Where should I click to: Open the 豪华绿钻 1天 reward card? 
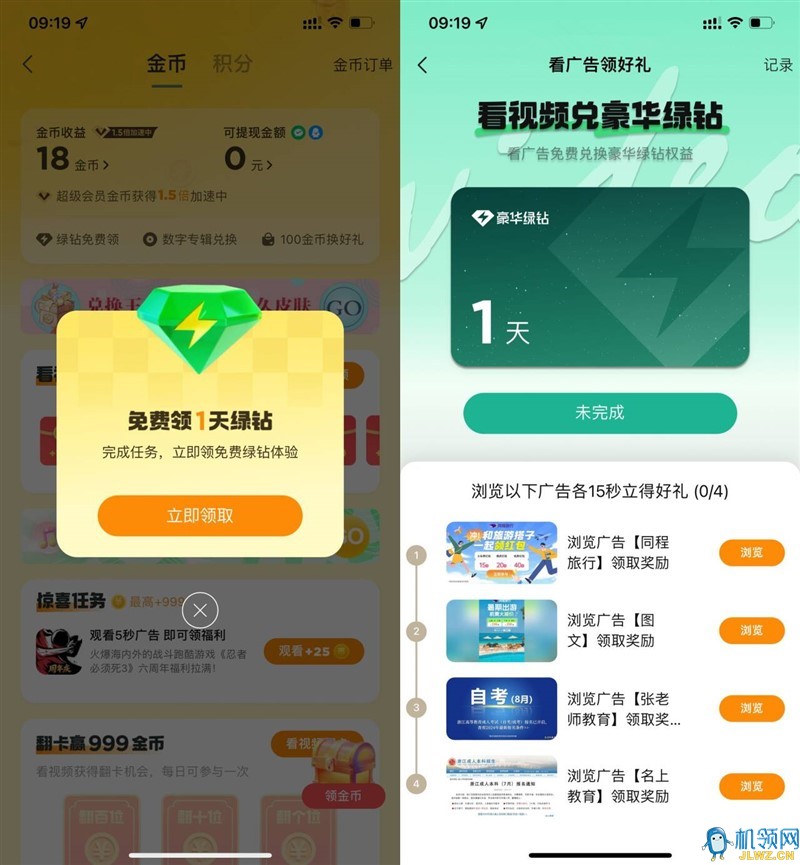[x=599, y=278]
